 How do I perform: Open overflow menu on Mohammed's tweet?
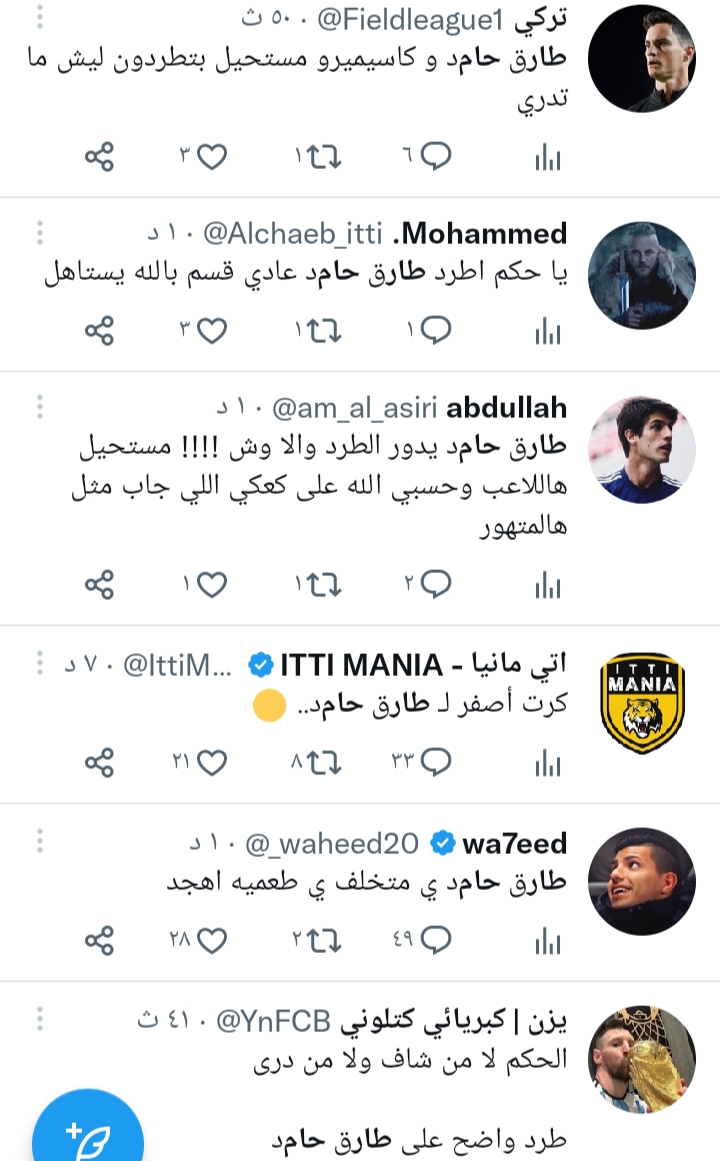[x=40, y=233]
